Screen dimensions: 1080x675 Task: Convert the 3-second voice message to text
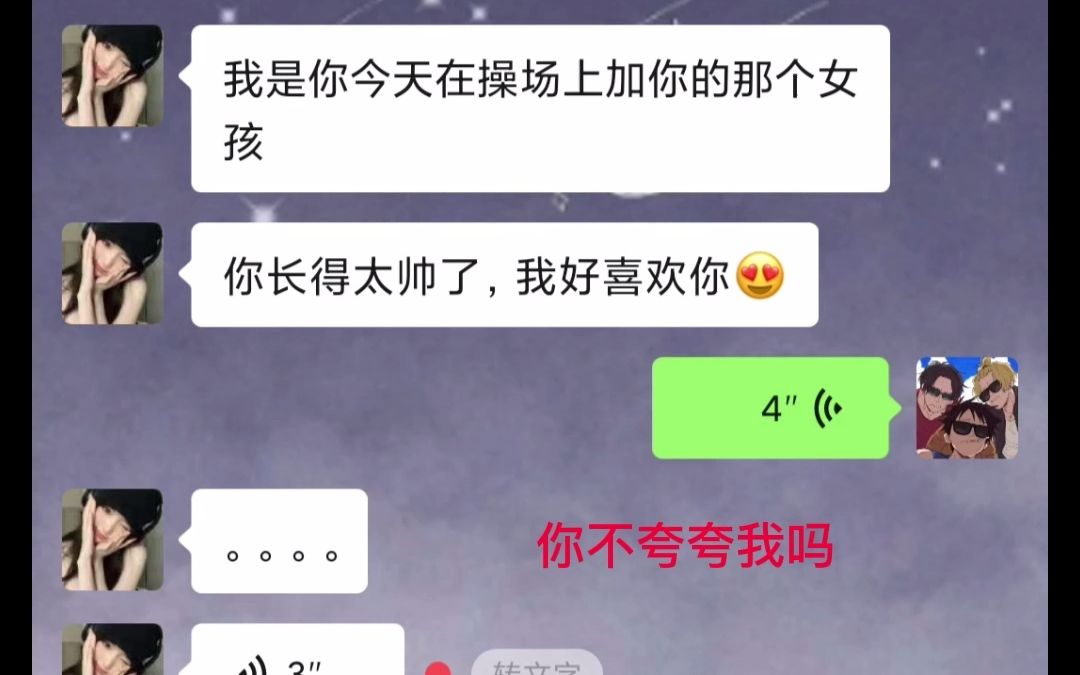tap(536, 665)
